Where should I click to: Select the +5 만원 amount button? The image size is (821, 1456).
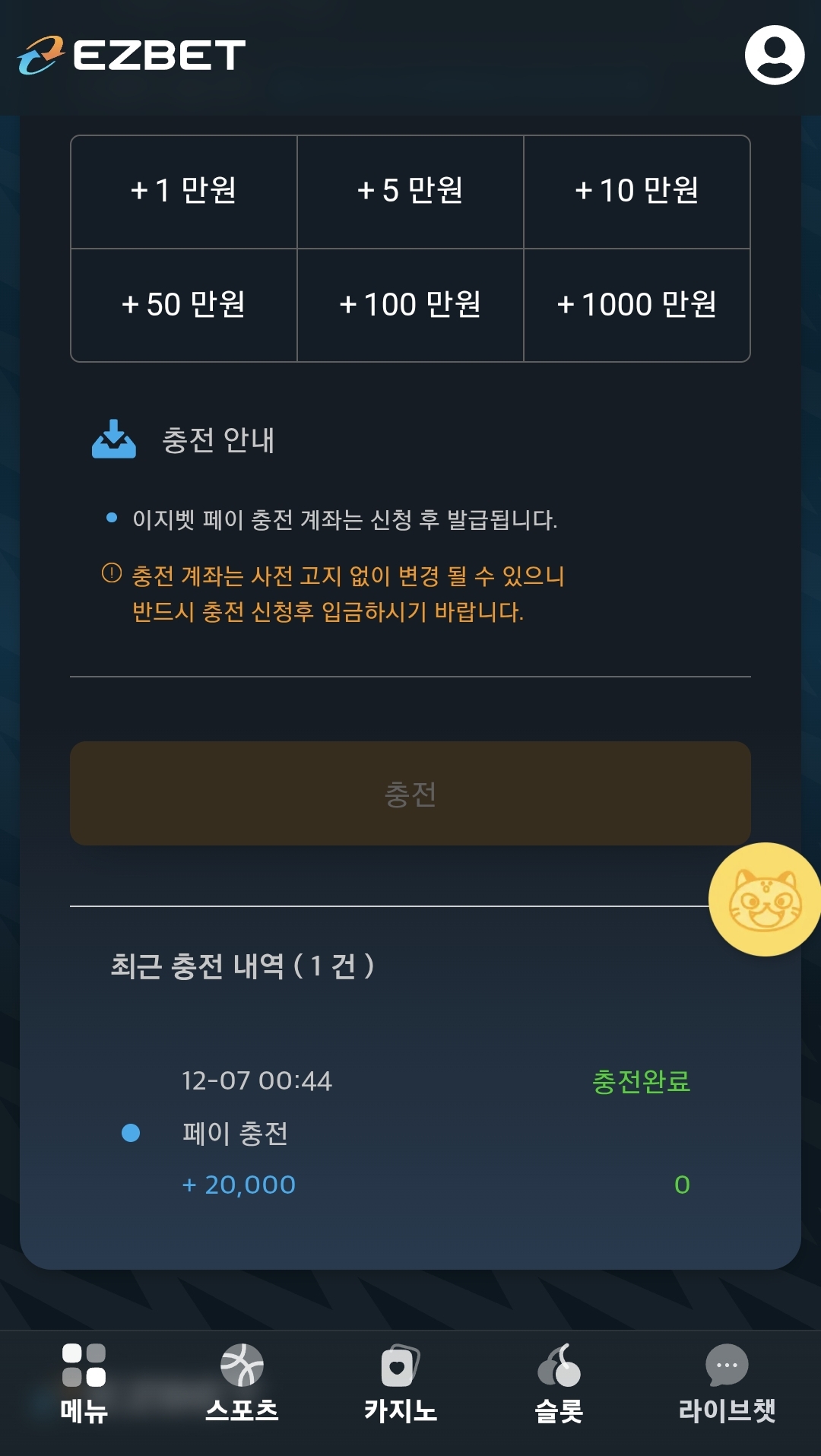coord(410,192)
